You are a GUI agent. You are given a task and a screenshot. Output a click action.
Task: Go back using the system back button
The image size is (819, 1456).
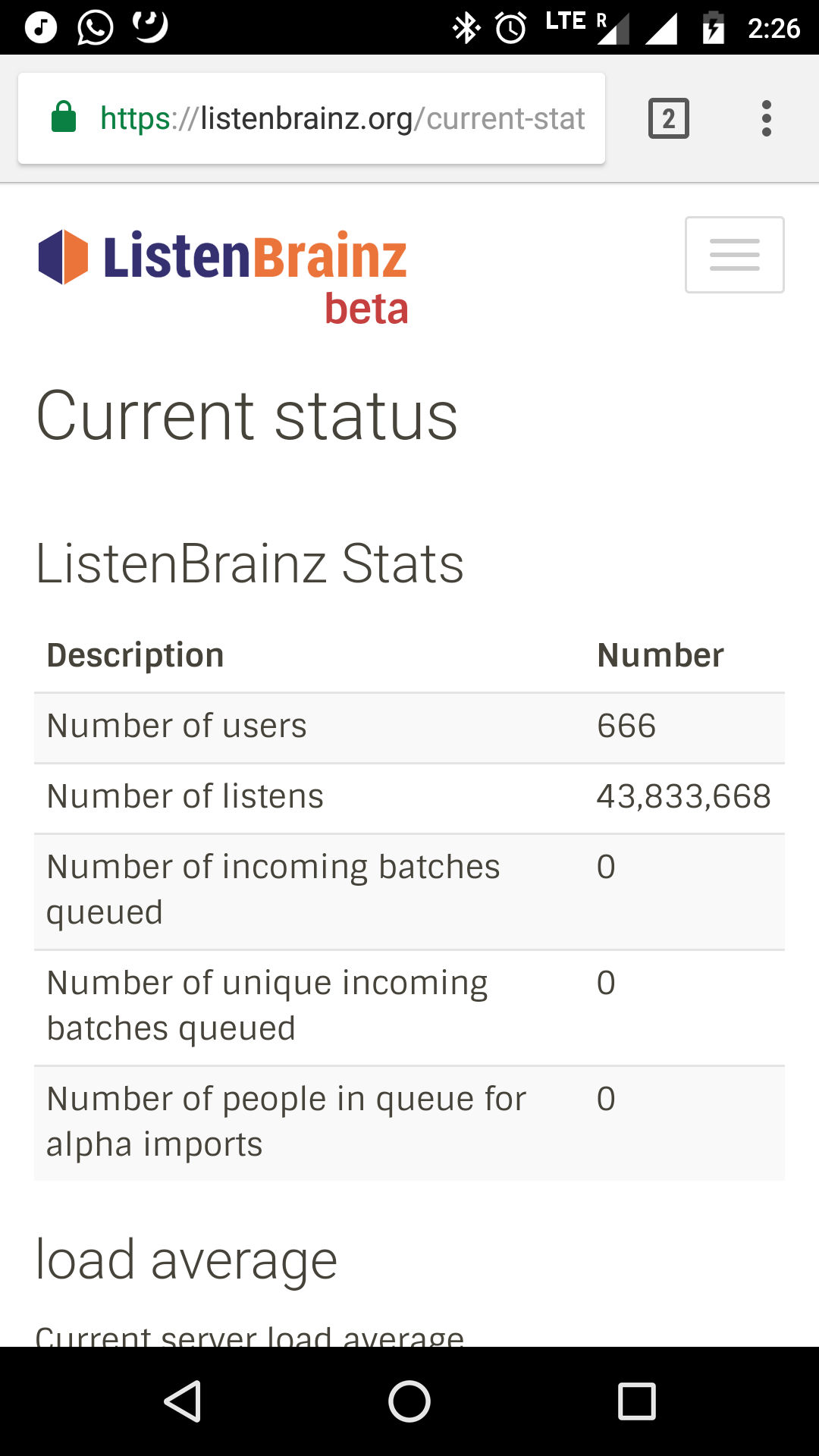coord(183,1401)
